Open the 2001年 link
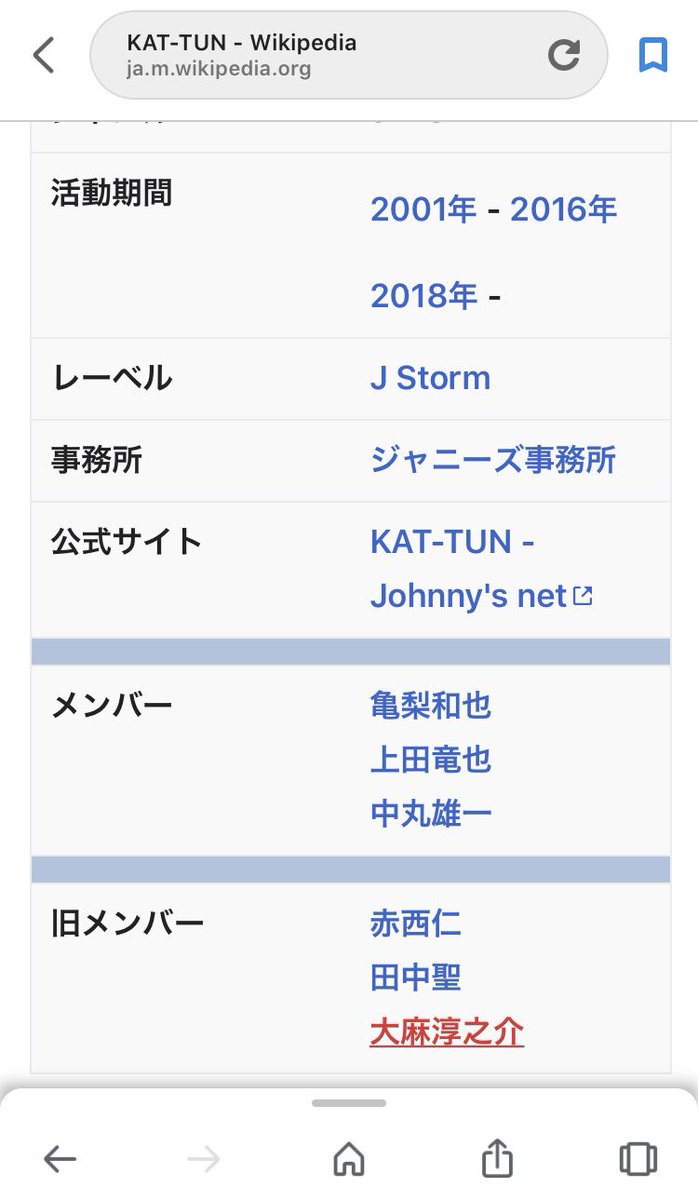 click(424, 209)
